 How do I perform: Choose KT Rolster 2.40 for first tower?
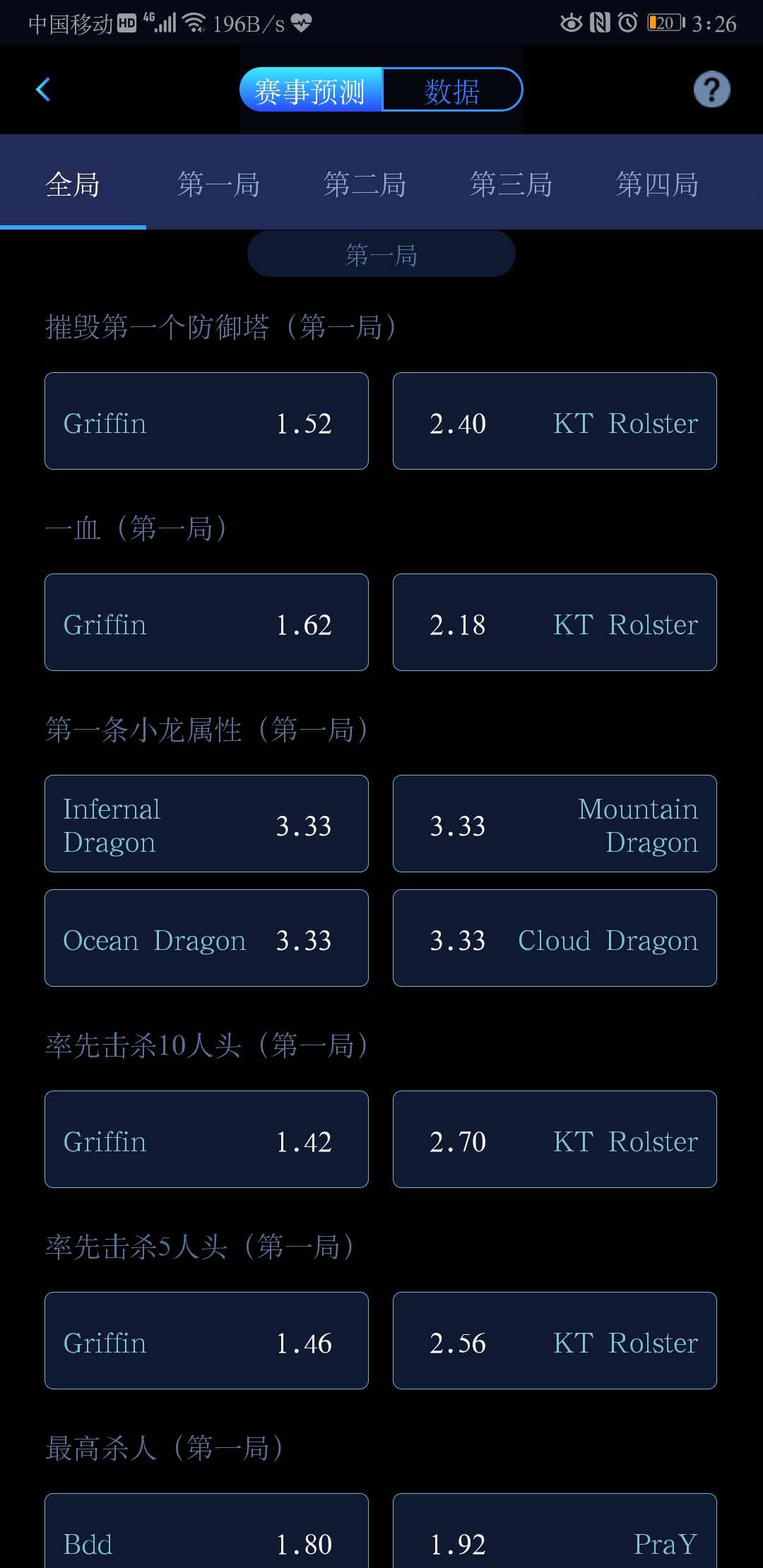click(555, 421)
